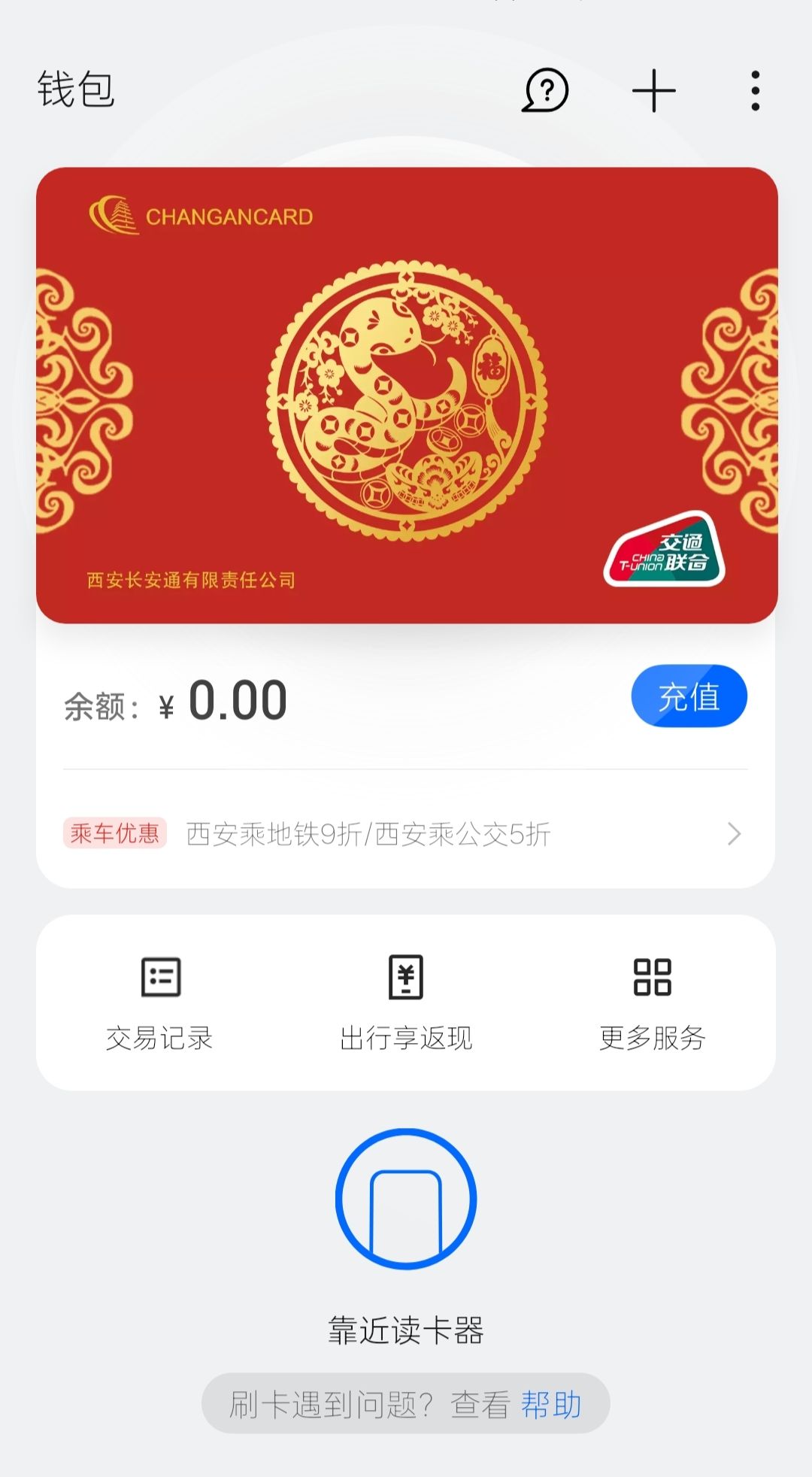Add a new card with plus icon
Viewport: 812px width, 1477px height.
coord(654,90)
